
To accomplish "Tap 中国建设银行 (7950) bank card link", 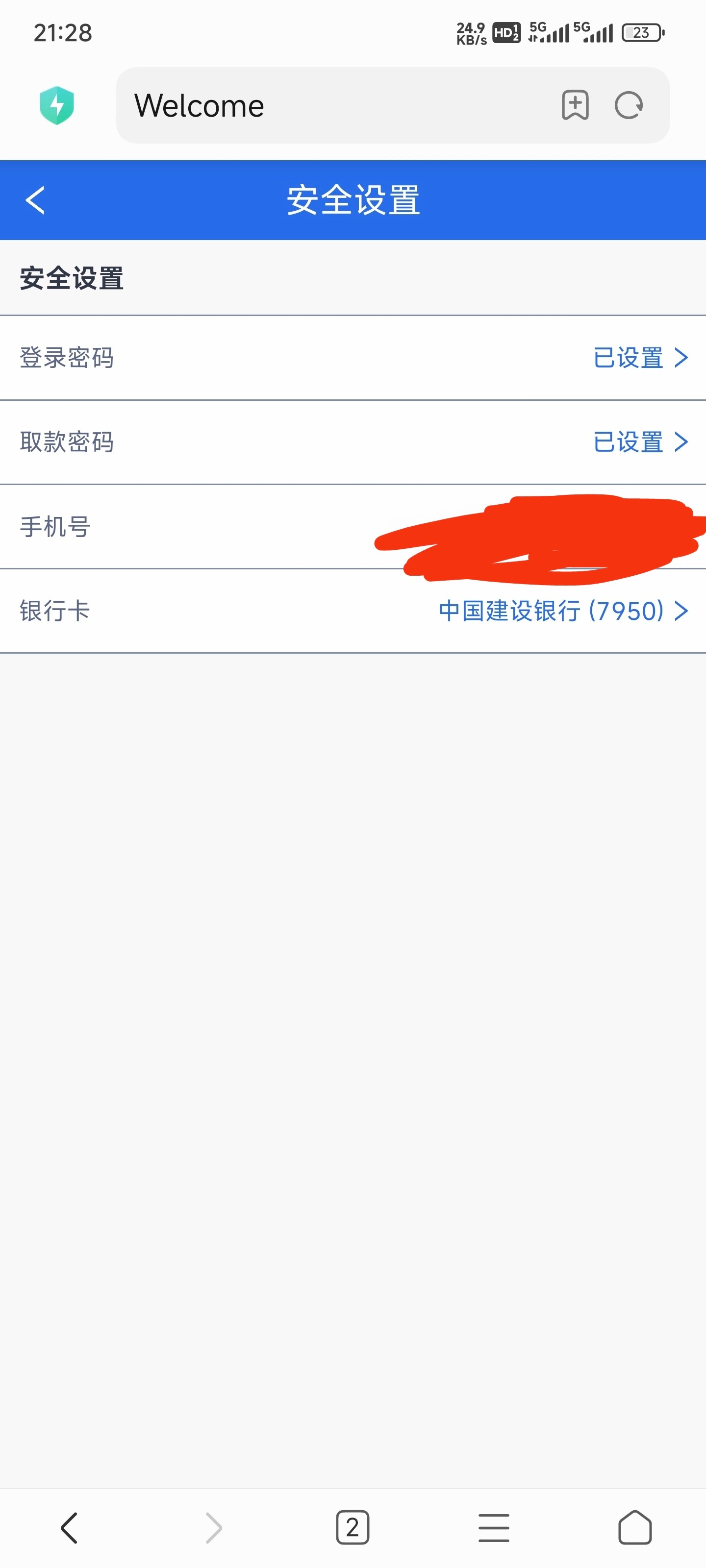I will pos(552,611).
